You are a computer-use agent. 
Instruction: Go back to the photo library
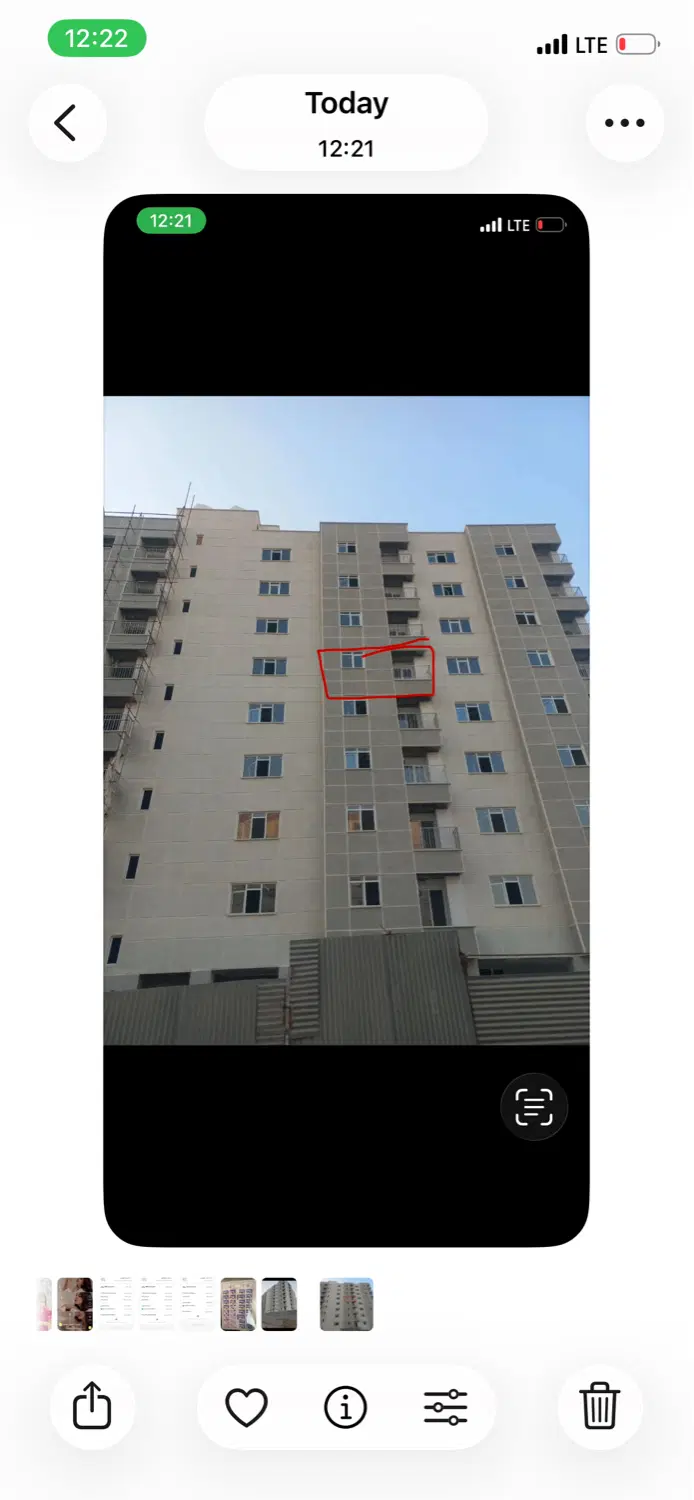pyautogui.click(x=67, y=123)
